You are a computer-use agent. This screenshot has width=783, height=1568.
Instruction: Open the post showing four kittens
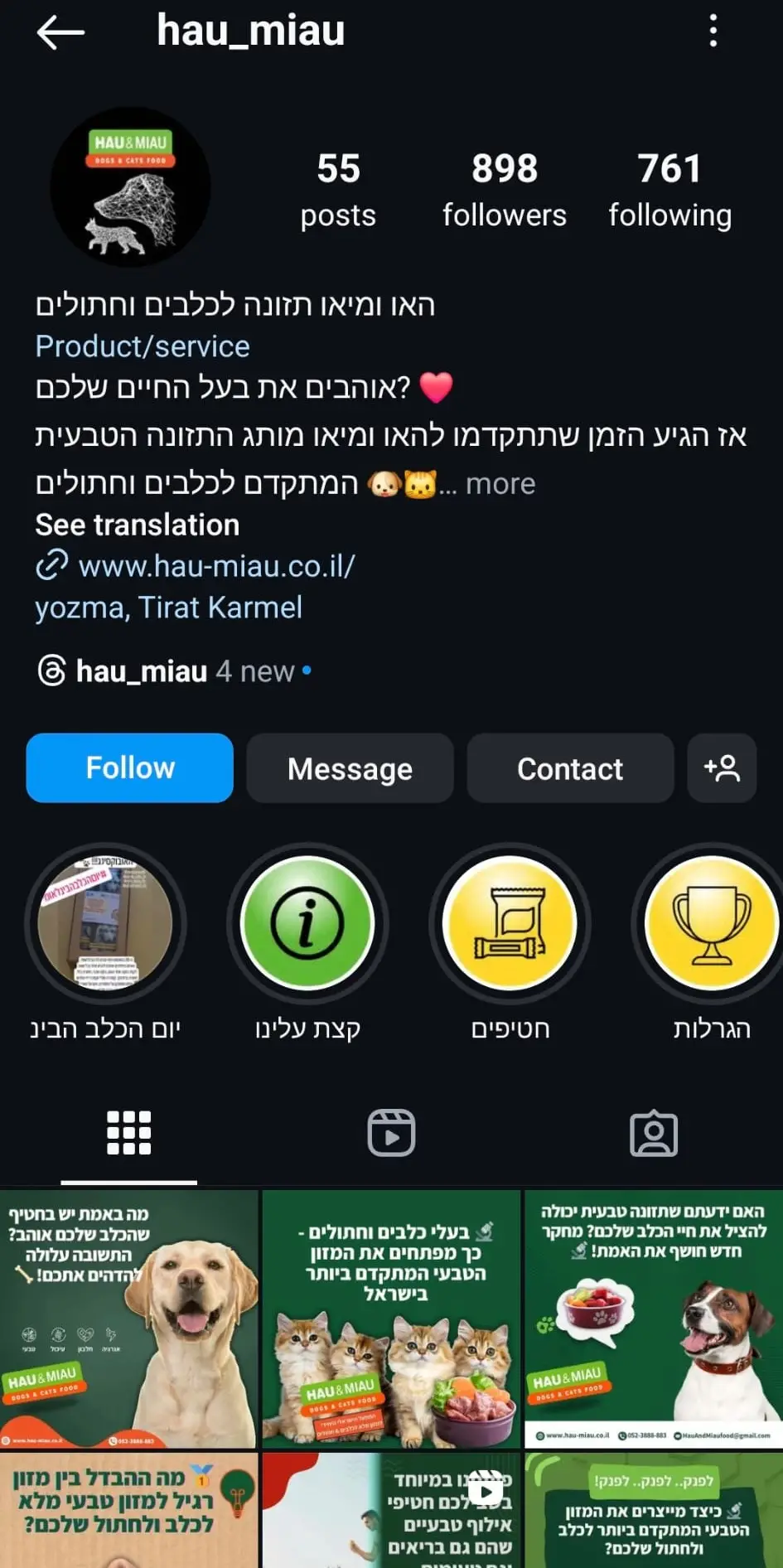[x=391, y=1319]
